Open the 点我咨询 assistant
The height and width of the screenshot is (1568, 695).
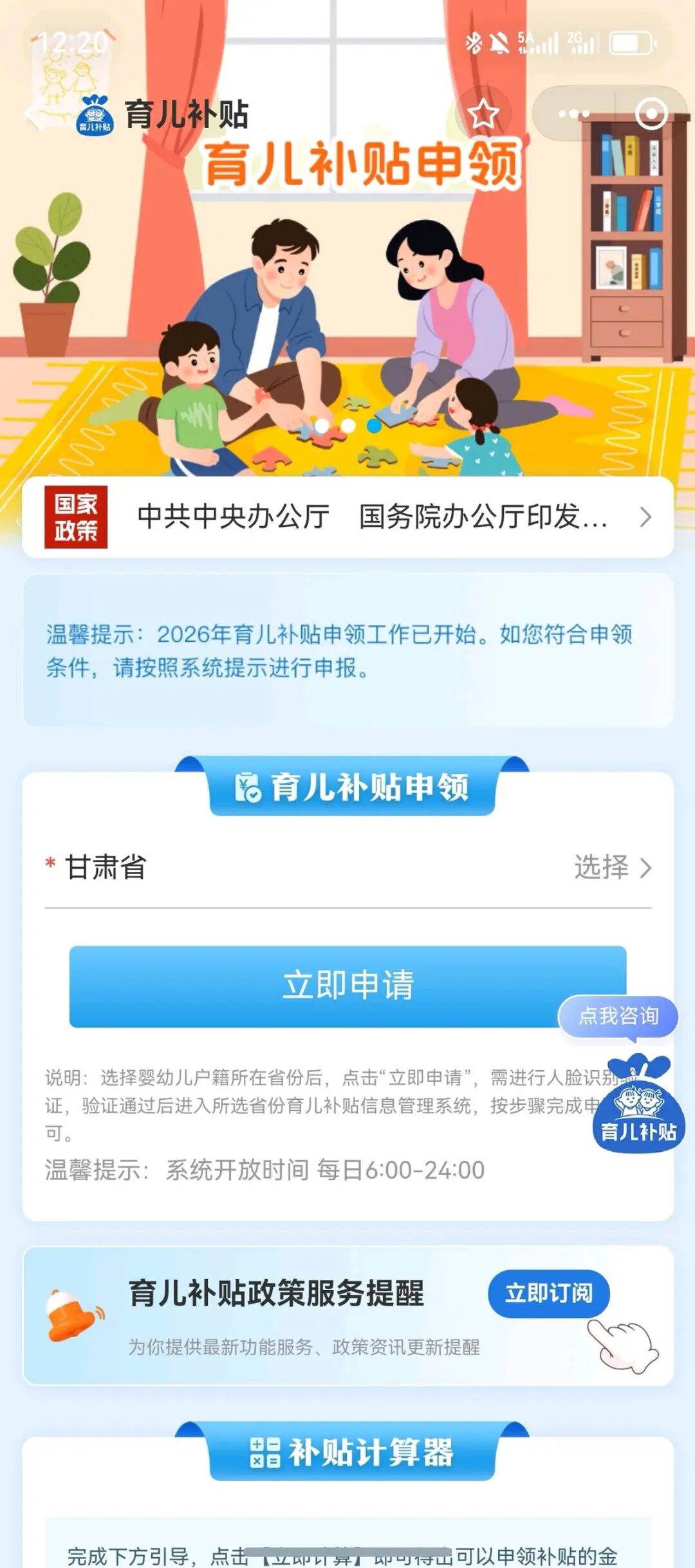click(618, 1016)
